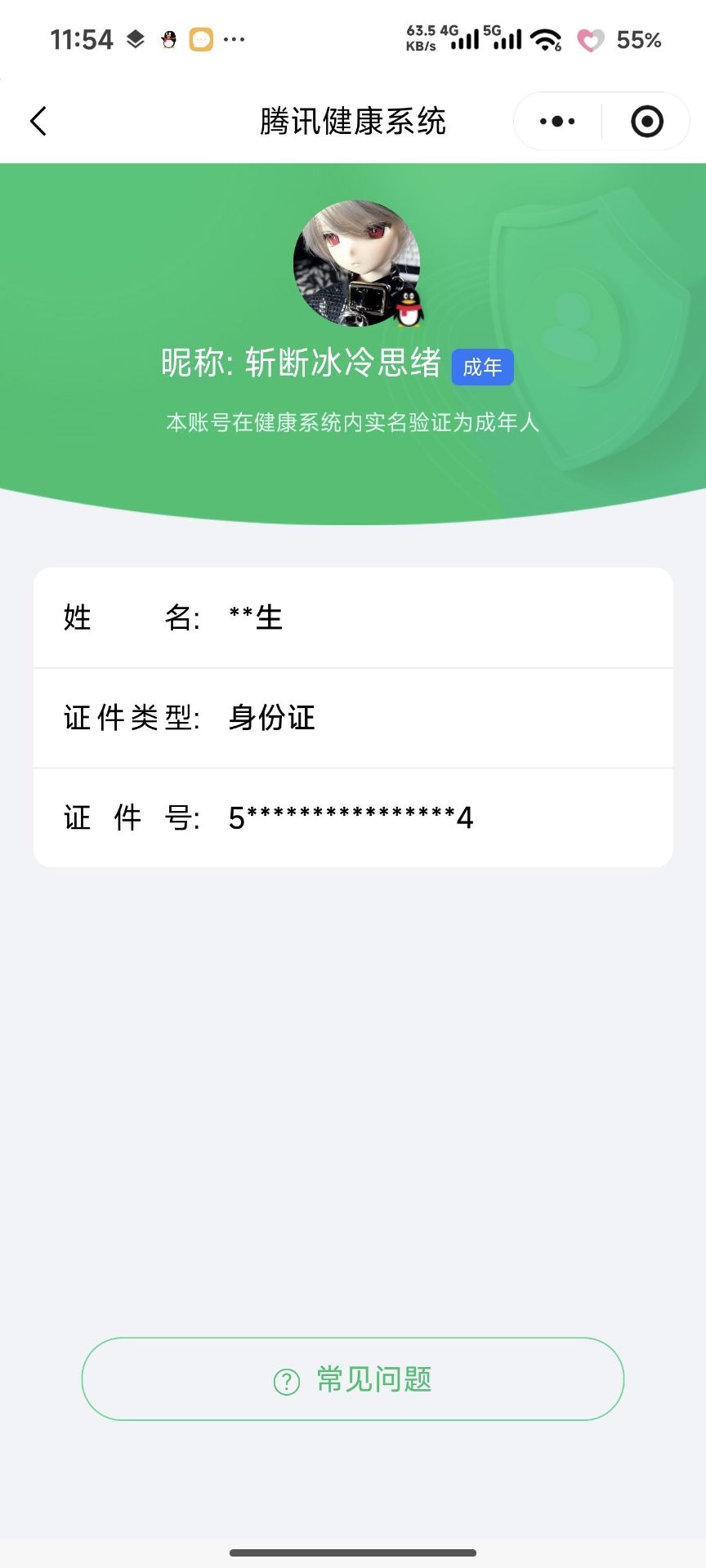Viewport: 706px width, 1568px height.
Task: Open the 常见问题 FAQ button
Action: pyautogui.click(x=353, y=1379)
